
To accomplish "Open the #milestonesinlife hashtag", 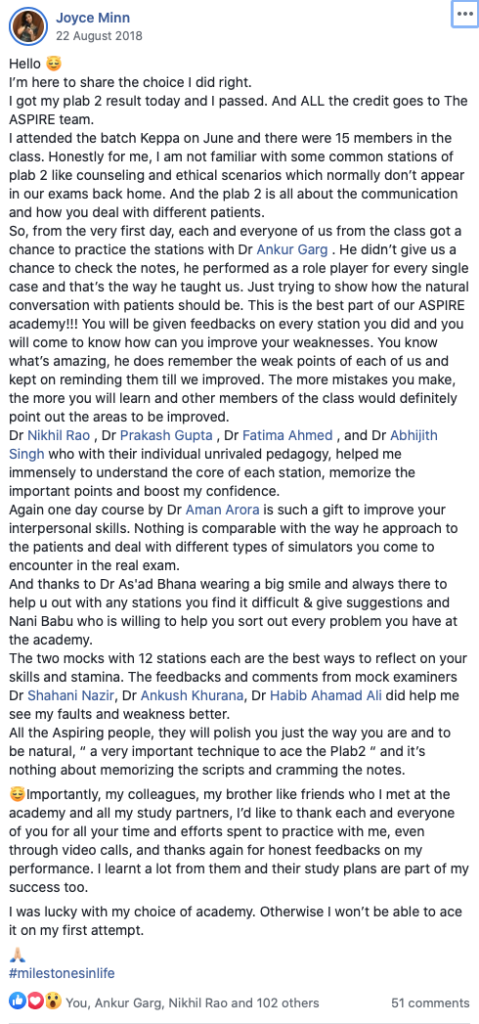I will click(x=62, y=973).
